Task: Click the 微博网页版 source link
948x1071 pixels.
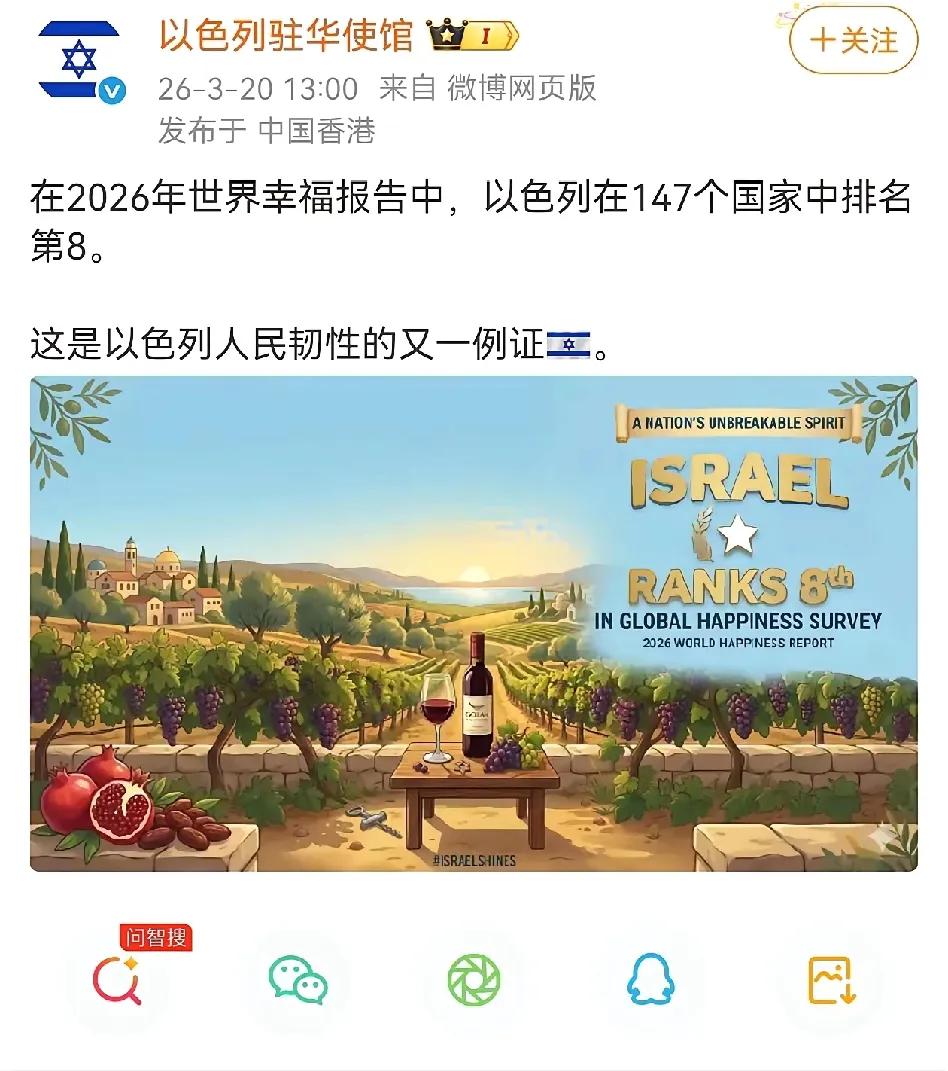Action: (522, 89)
